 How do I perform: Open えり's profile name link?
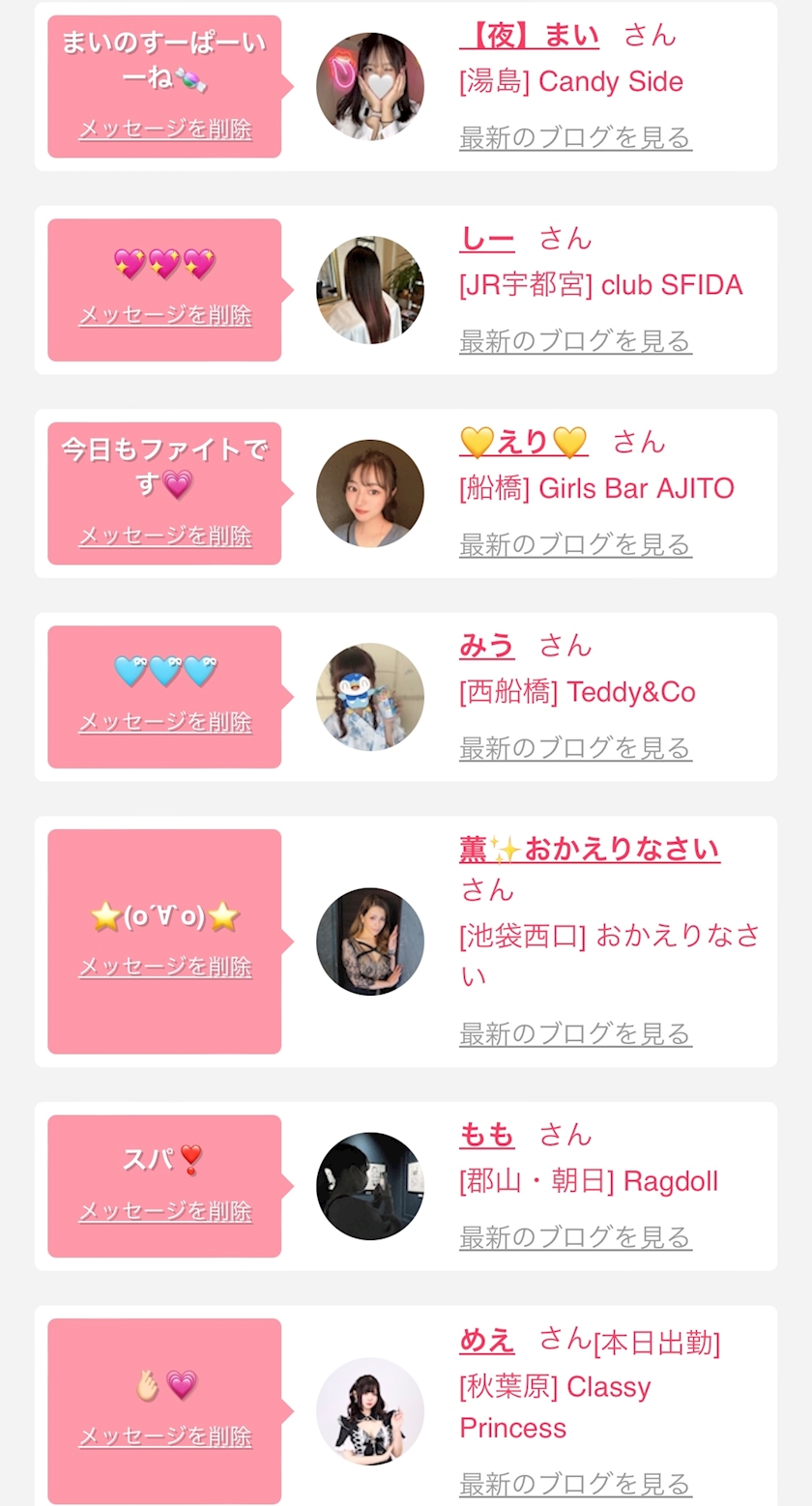point(523,443)
